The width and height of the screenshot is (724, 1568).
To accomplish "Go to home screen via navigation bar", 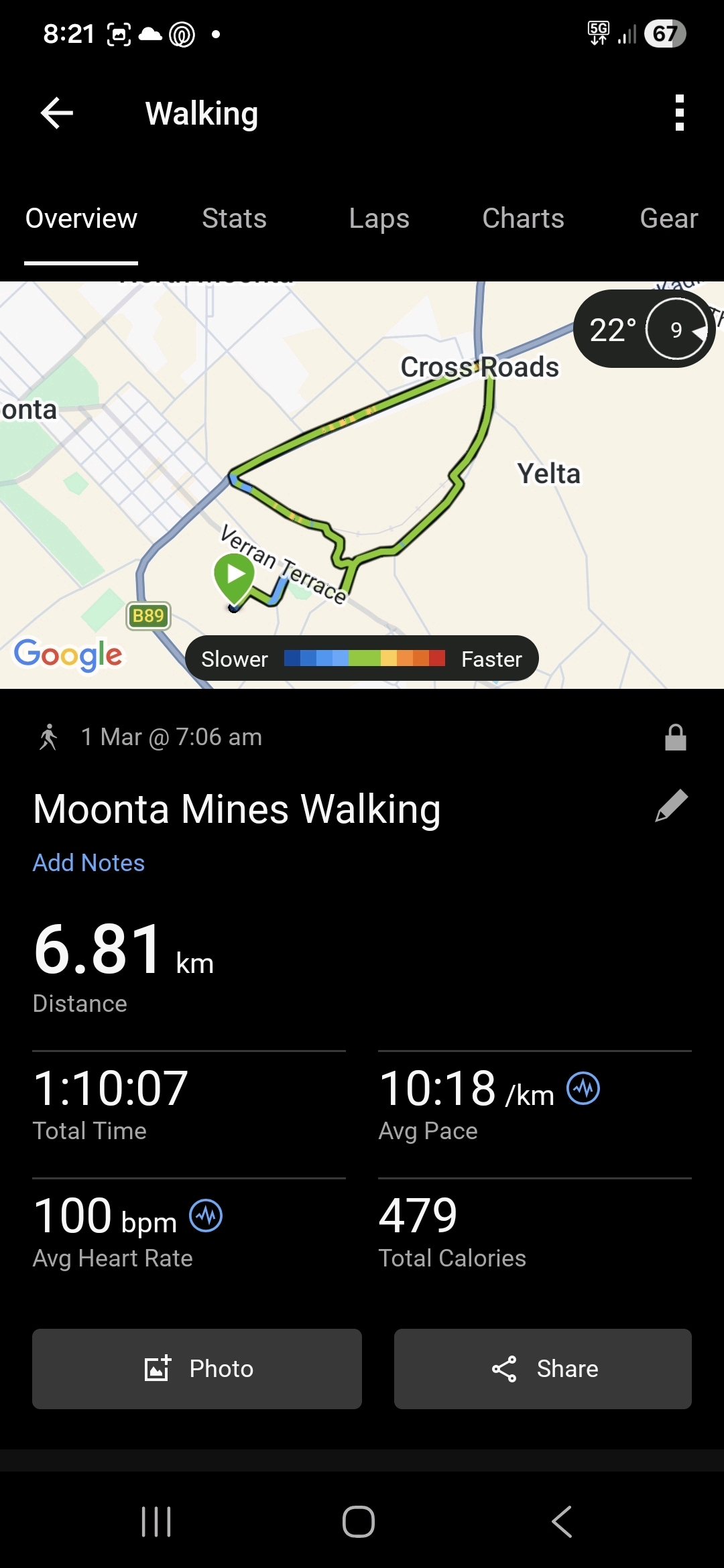I will pyautogui.click(x=359, y=1522).
